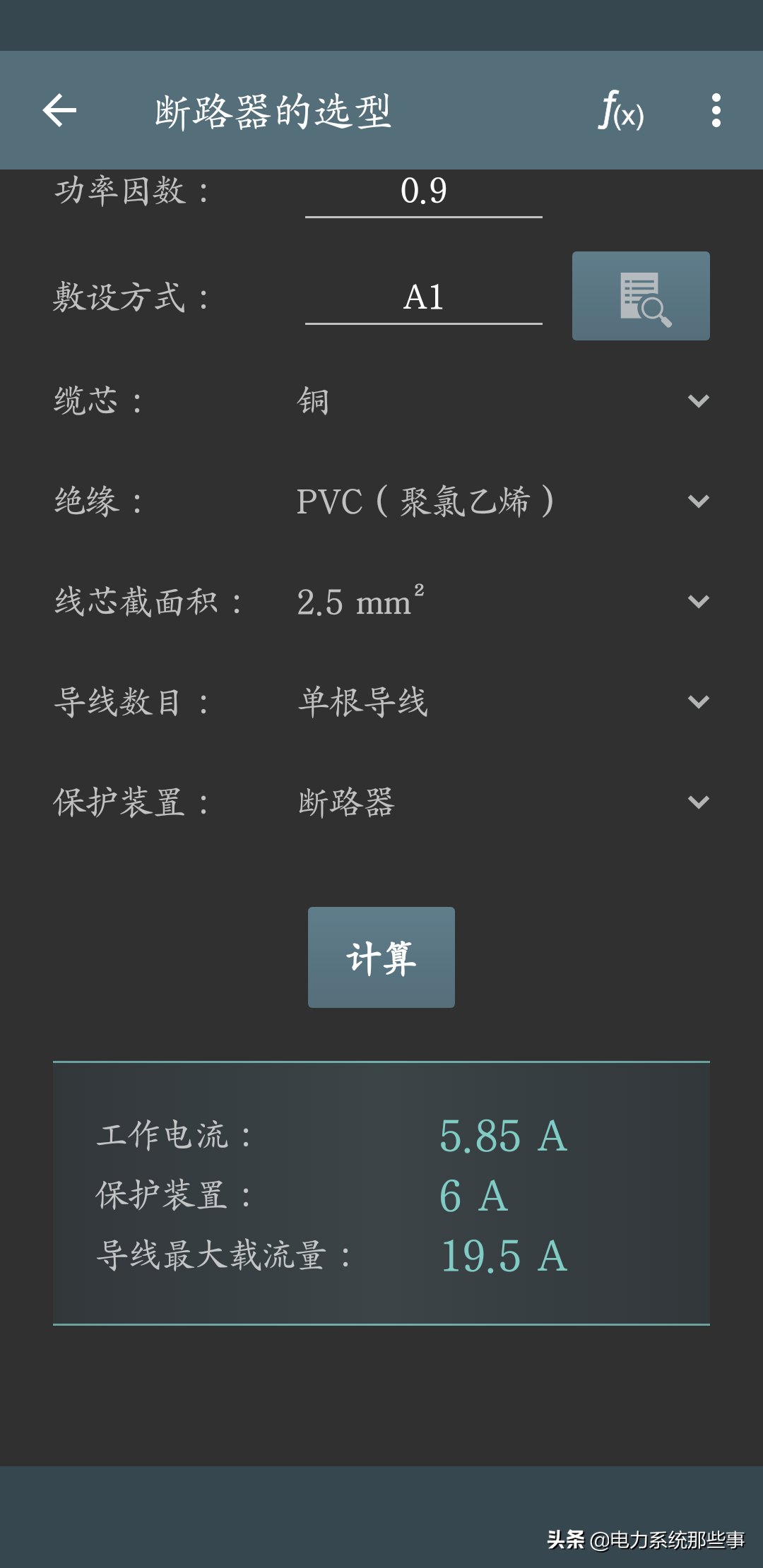The width and height of the screenshot is (763, 1568).
Task: Tap the 计算 button
Action: pos(381,957)
